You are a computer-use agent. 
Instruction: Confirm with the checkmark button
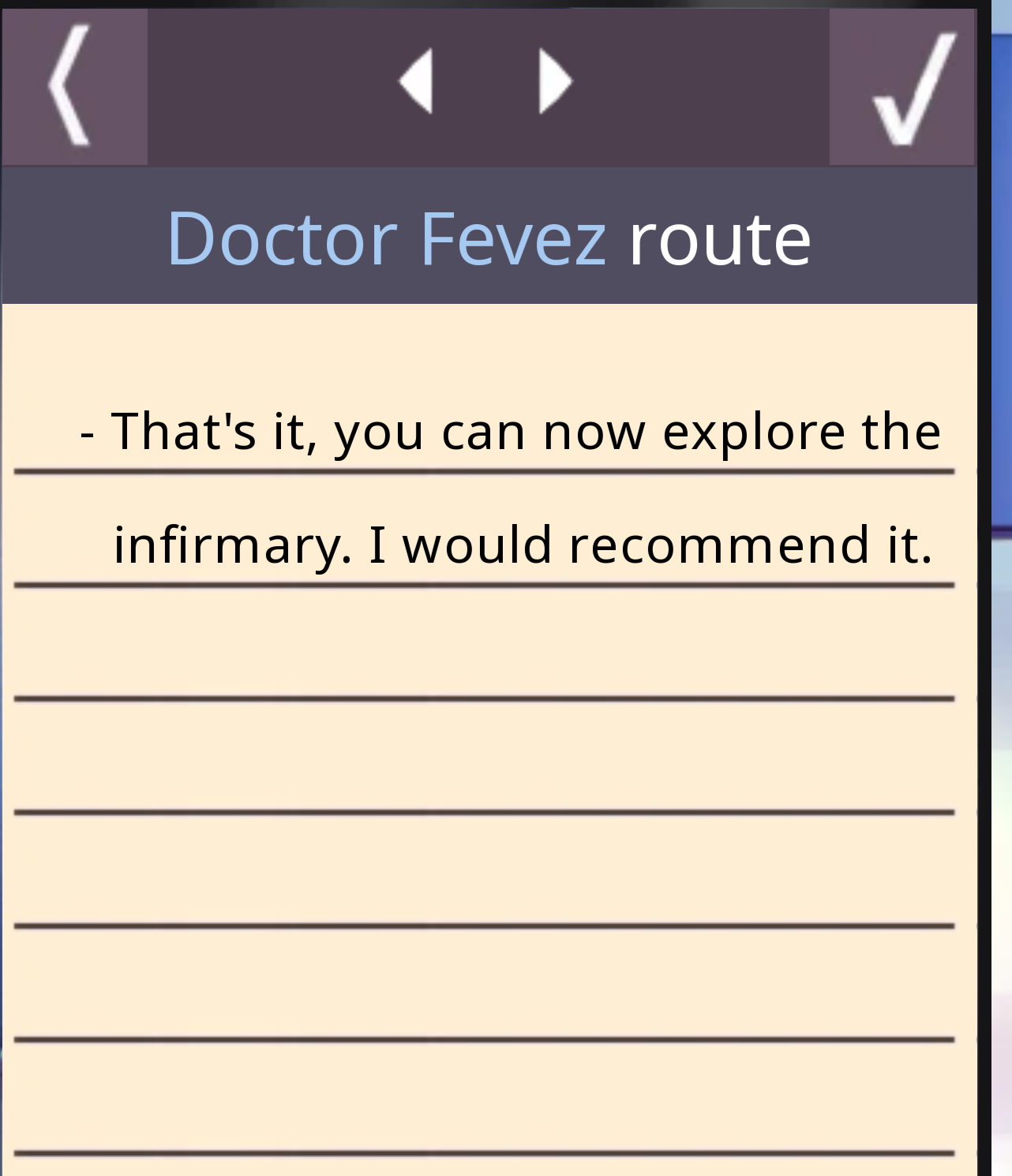(903, 86)
